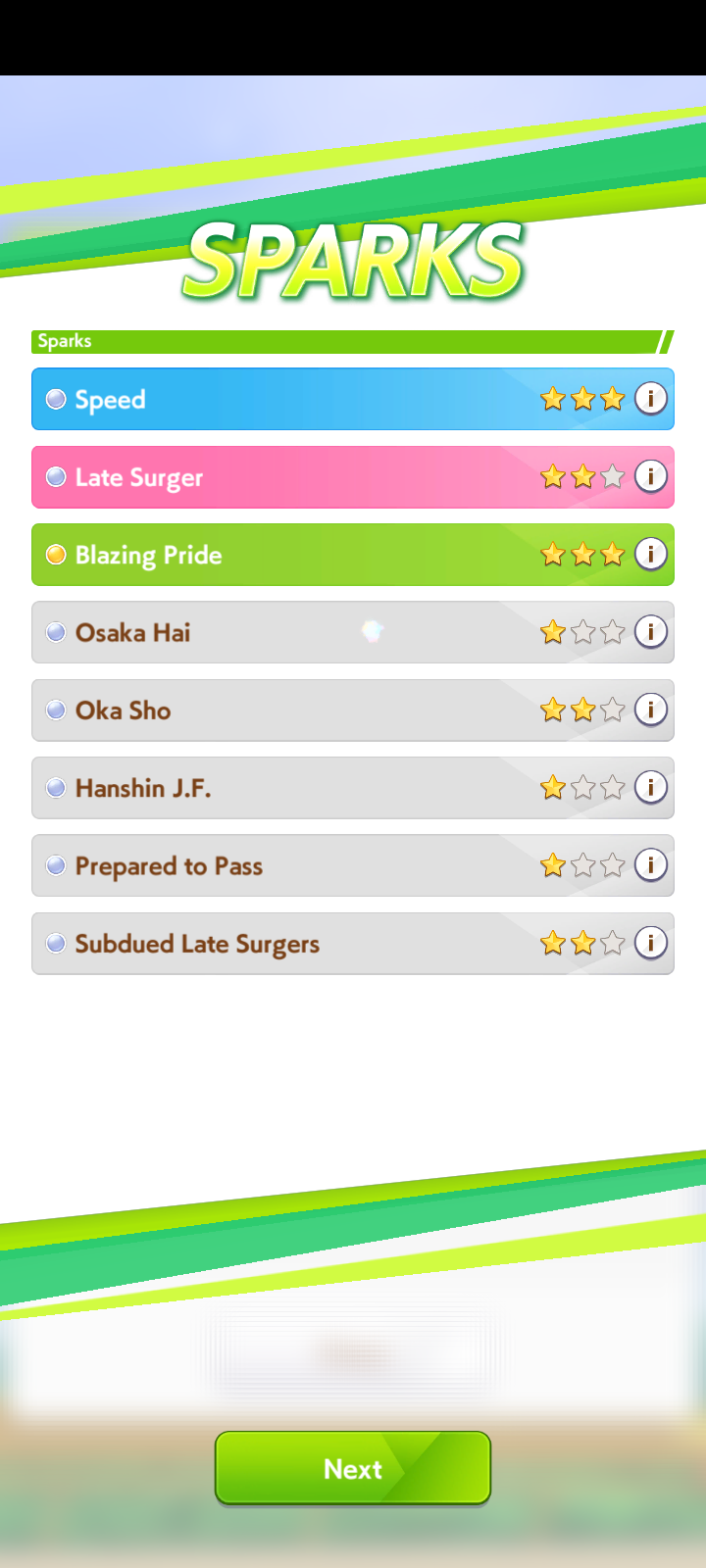
Task: Tap info icon next to Hanshin J.F.
Action: pos(651,787)
